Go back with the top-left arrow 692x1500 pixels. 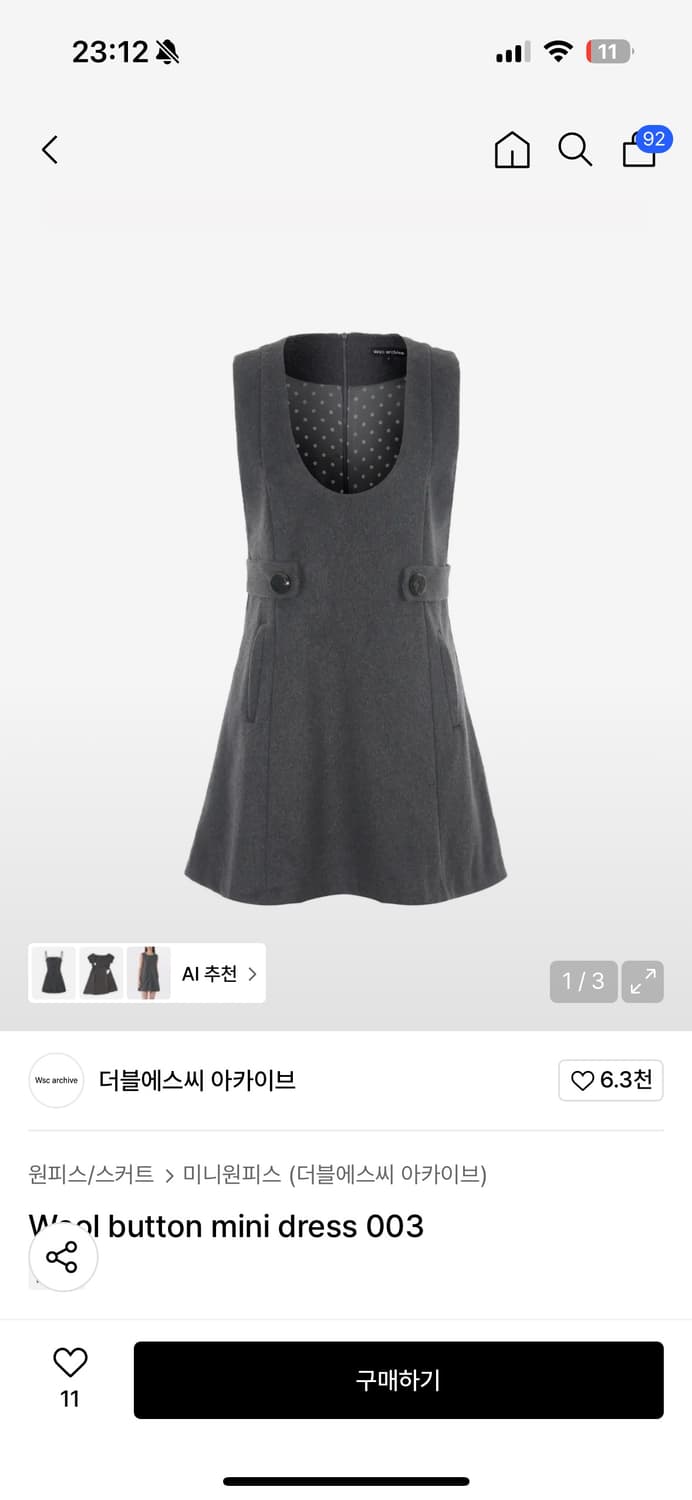(x=50, y=150)
